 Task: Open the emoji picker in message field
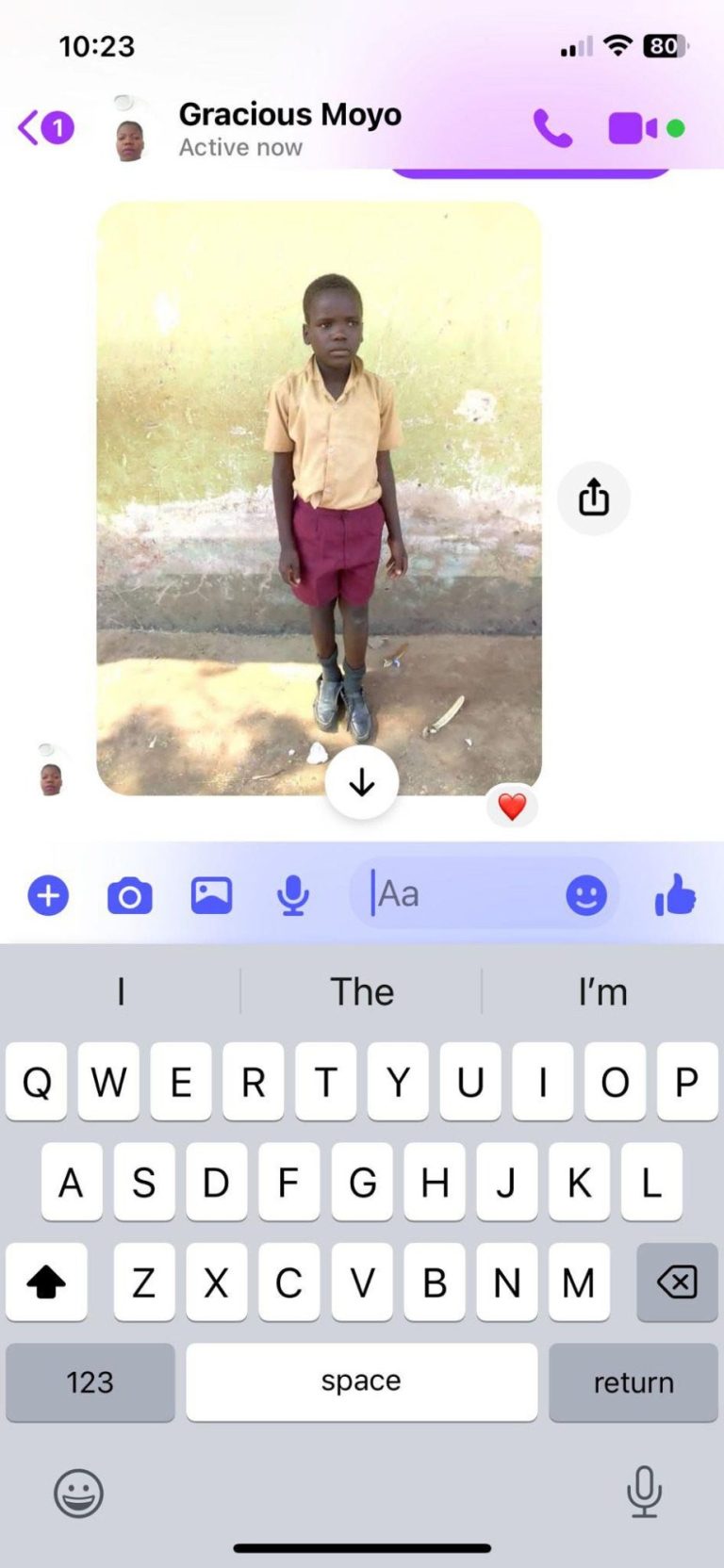click(x=585, y=895)
